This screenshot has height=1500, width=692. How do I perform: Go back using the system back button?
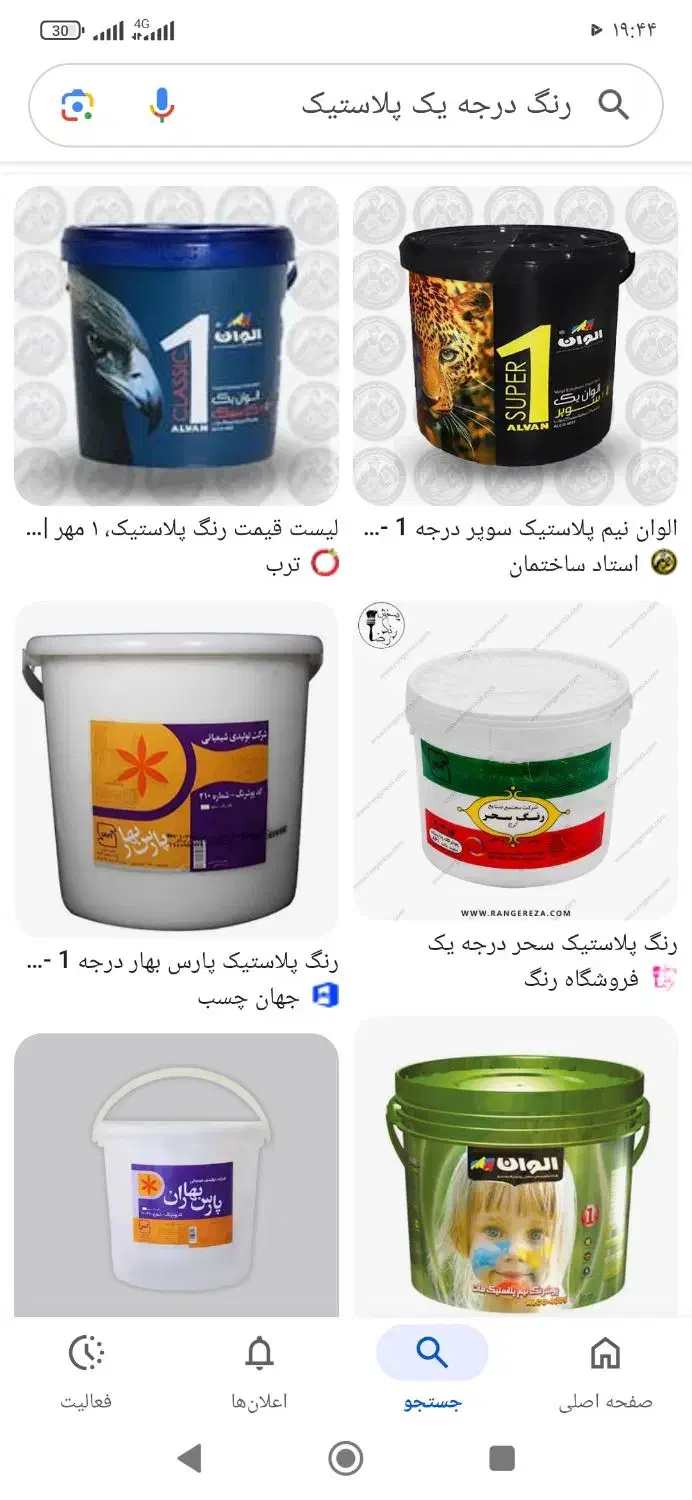click(x=190, y=1459)
